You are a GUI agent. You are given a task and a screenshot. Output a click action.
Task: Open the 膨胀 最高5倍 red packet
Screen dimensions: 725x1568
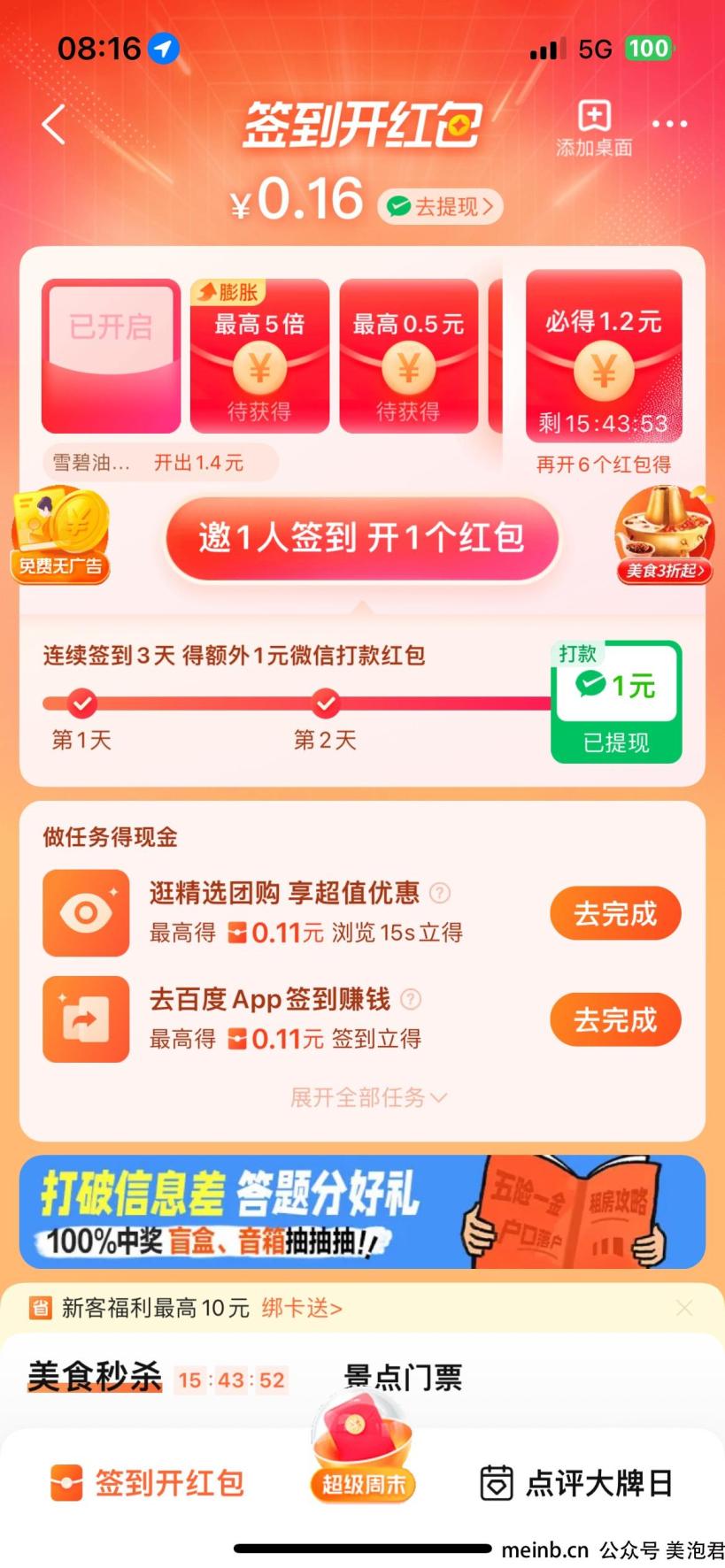coord(259,357)
